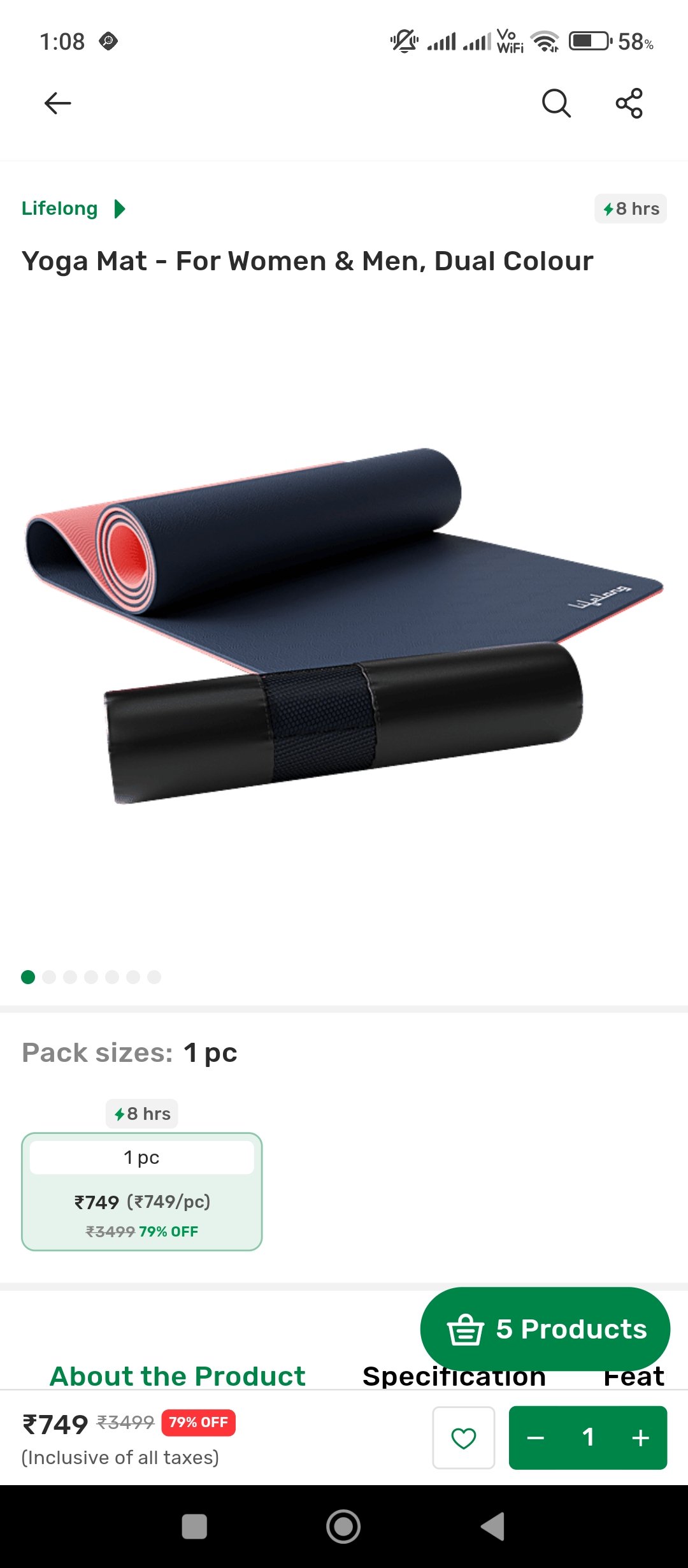
Task: Save item to wishlist with heart
Action: point(464,1437)
